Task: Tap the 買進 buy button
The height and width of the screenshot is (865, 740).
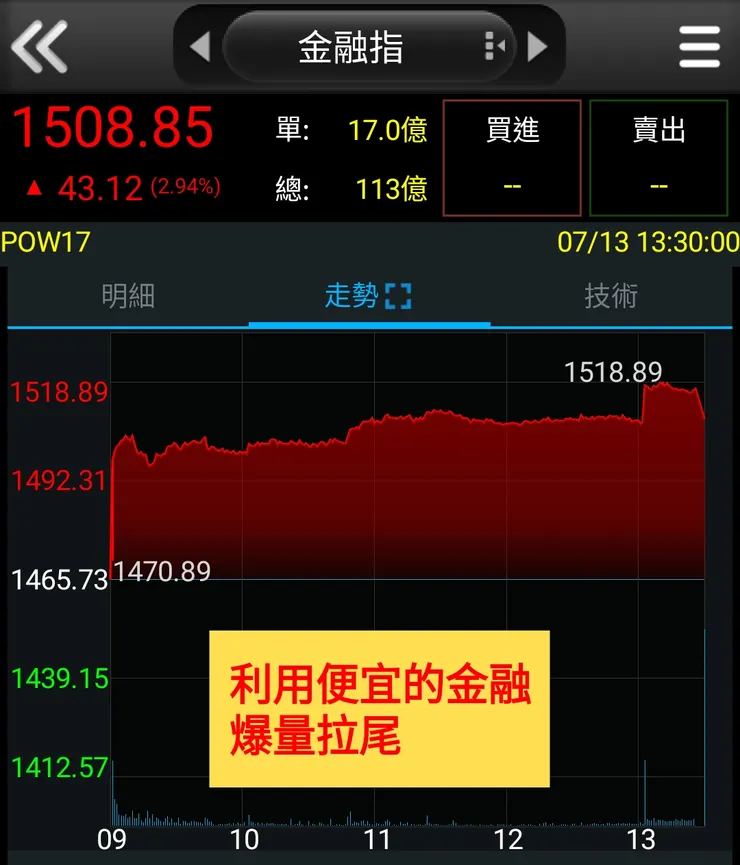Action: 512,158
